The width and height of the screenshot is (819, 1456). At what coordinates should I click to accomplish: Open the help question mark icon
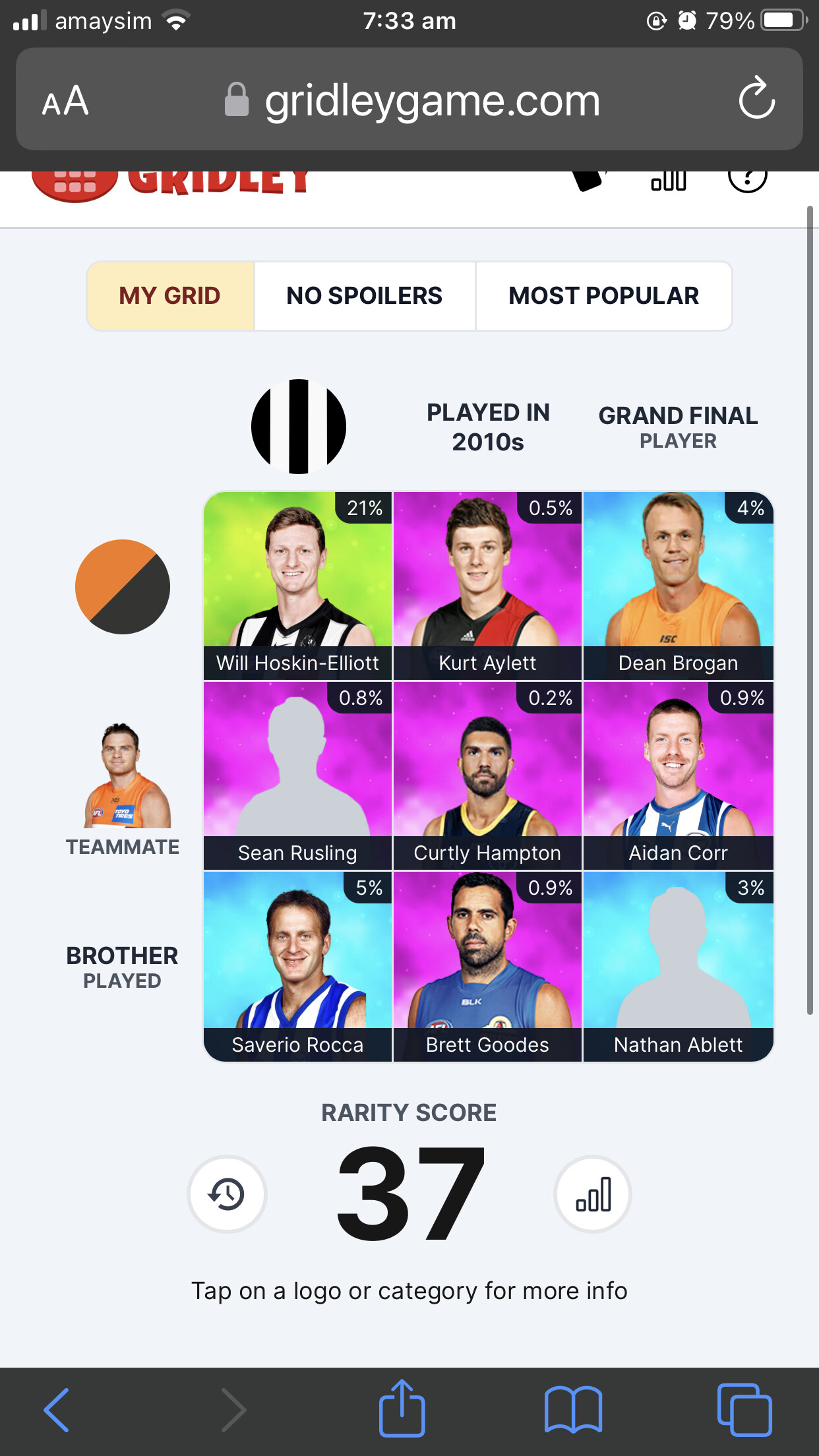coord(747,178)
